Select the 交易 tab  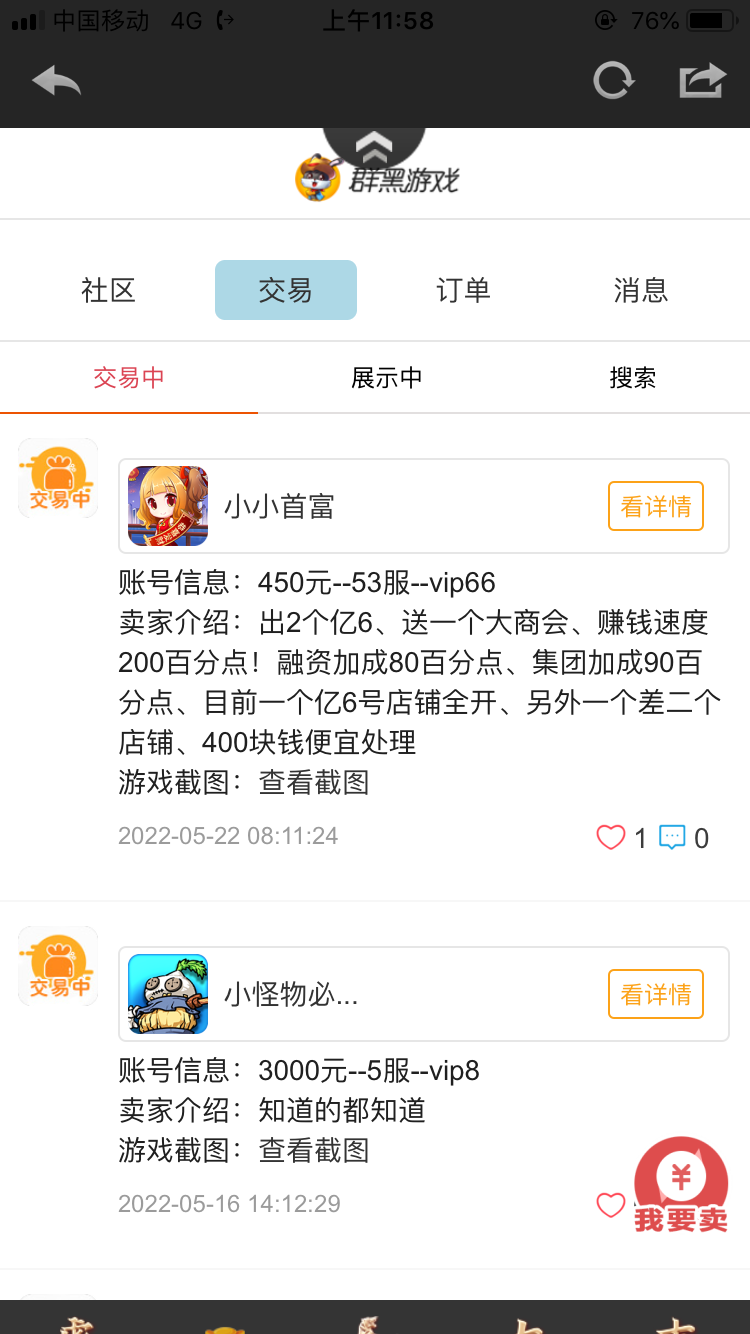(285, 290)
